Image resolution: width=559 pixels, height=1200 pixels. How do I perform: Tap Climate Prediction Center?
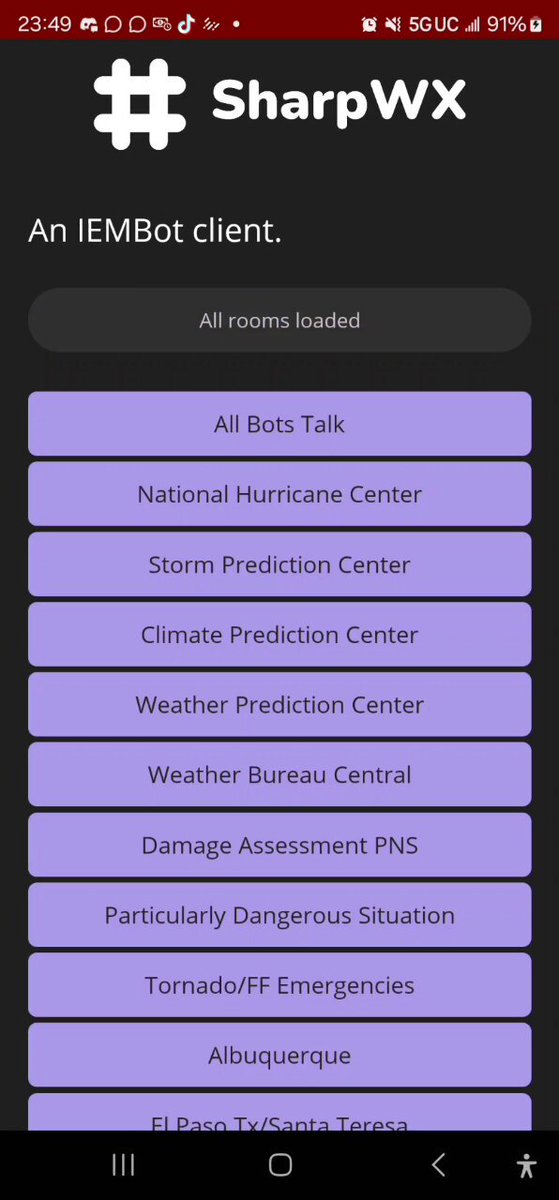[279, 634]
